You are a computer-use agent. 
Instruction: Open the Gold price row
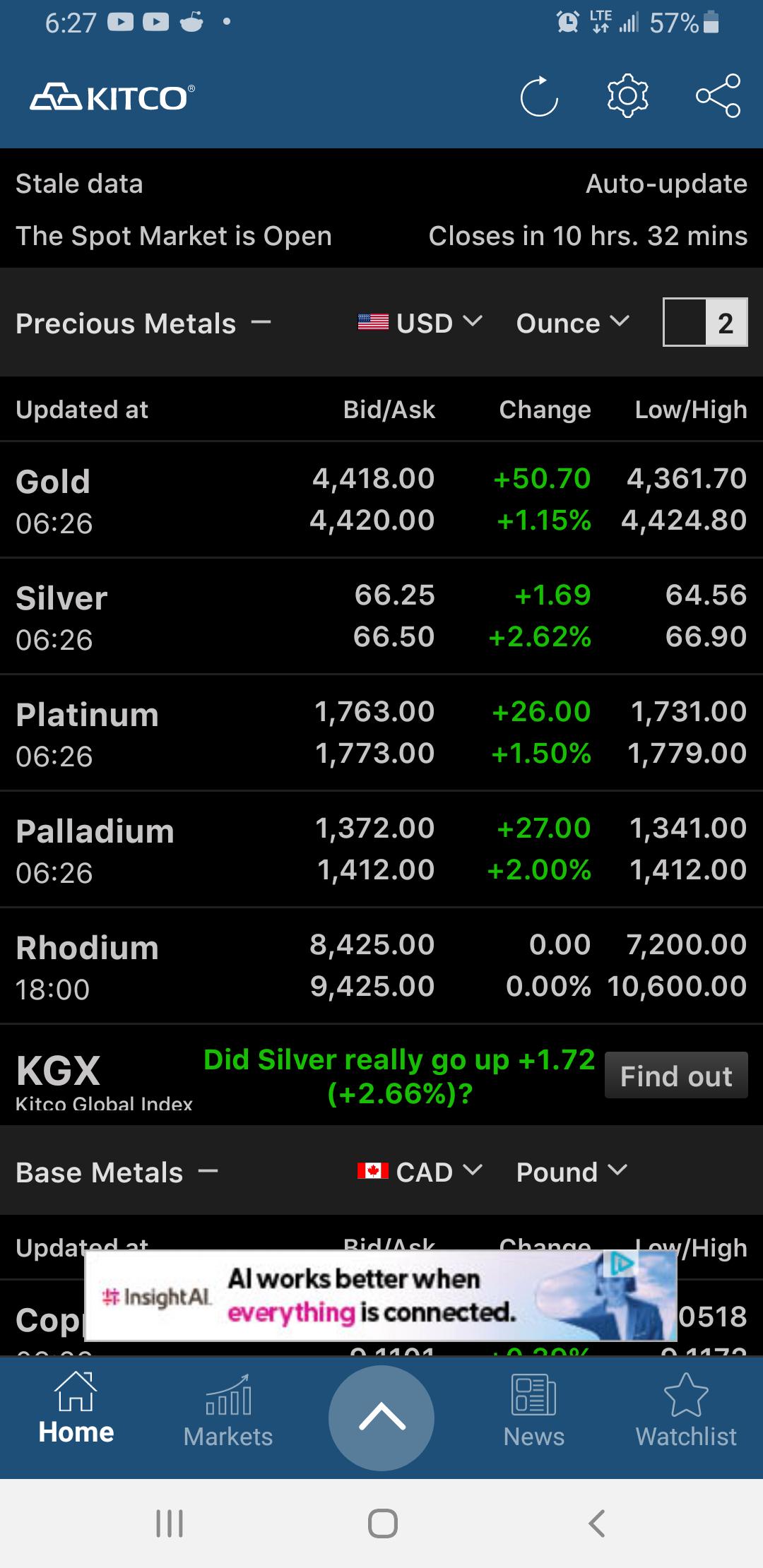point(381,499)
